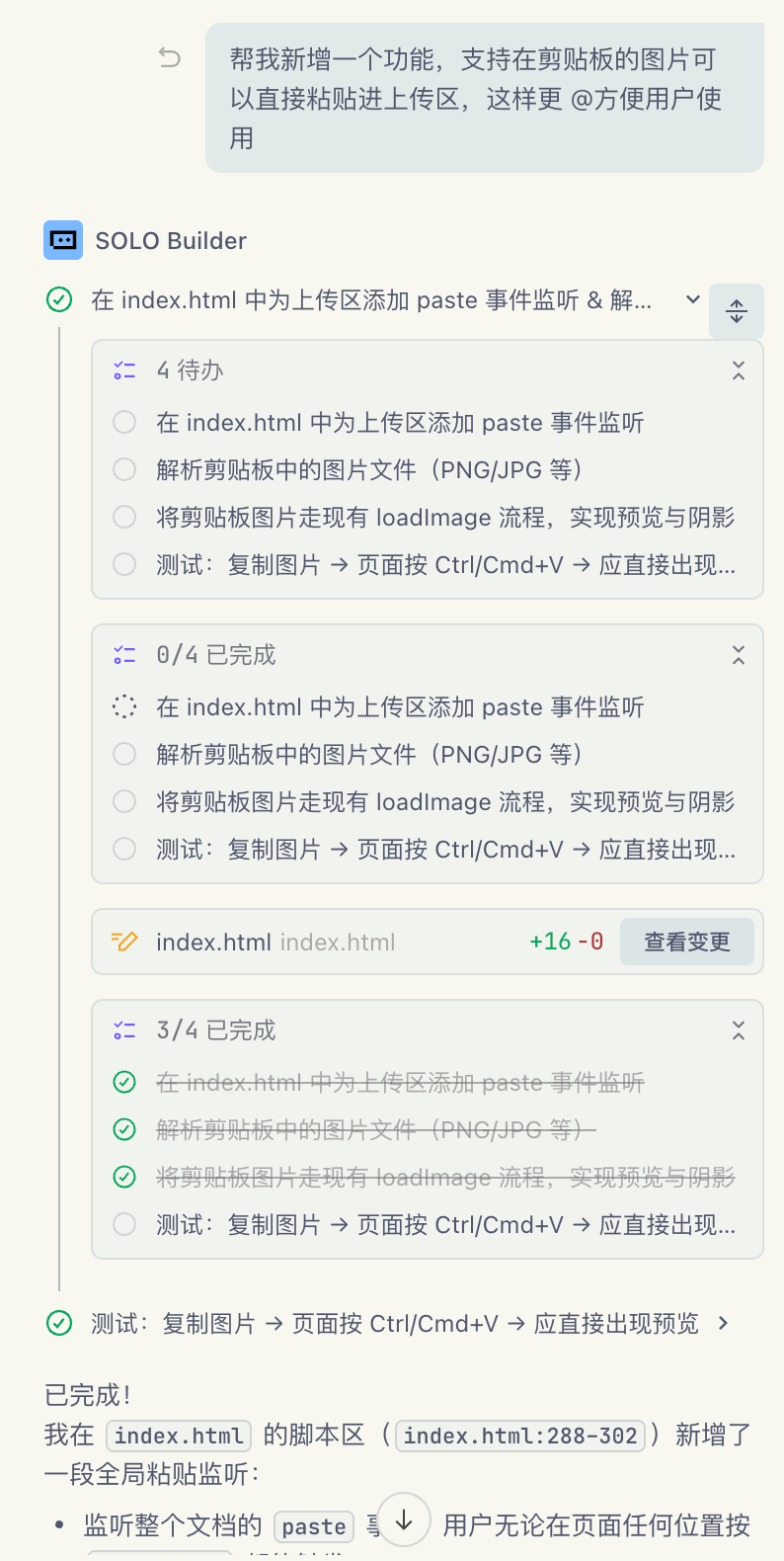Collapse the 4 待办 todo card

738,370
